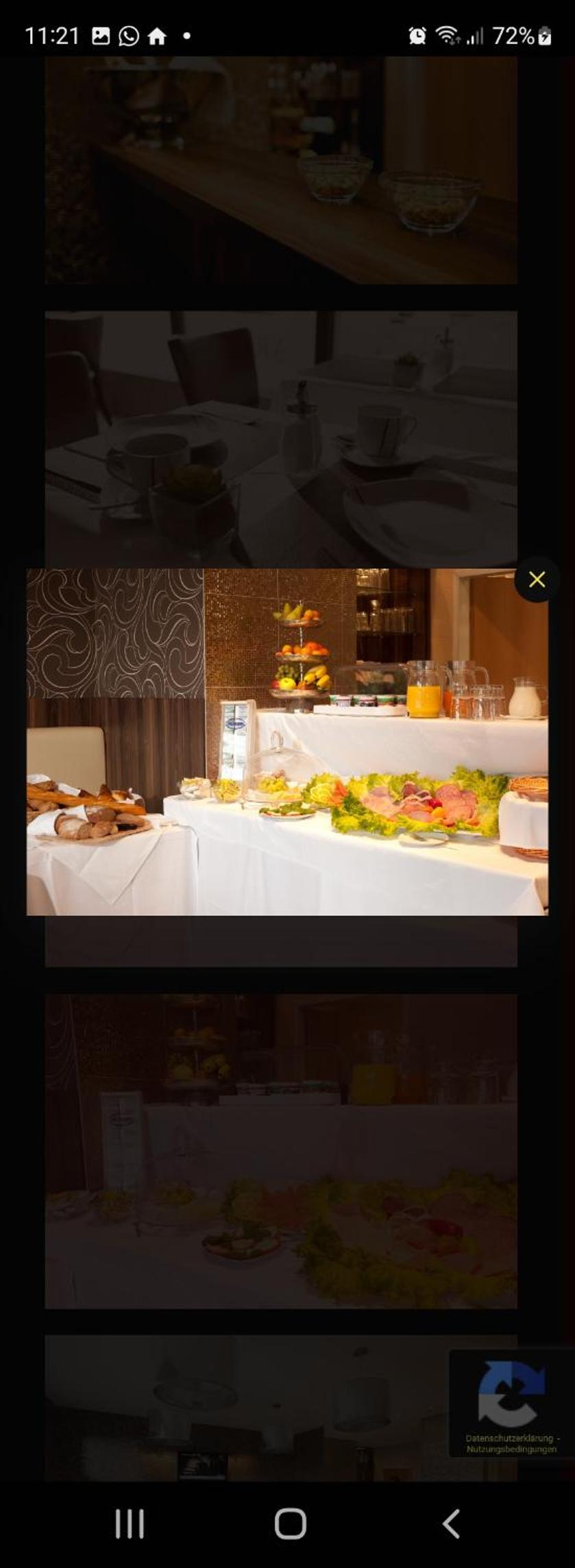Go back with the system back button

tap(450, 1523)
